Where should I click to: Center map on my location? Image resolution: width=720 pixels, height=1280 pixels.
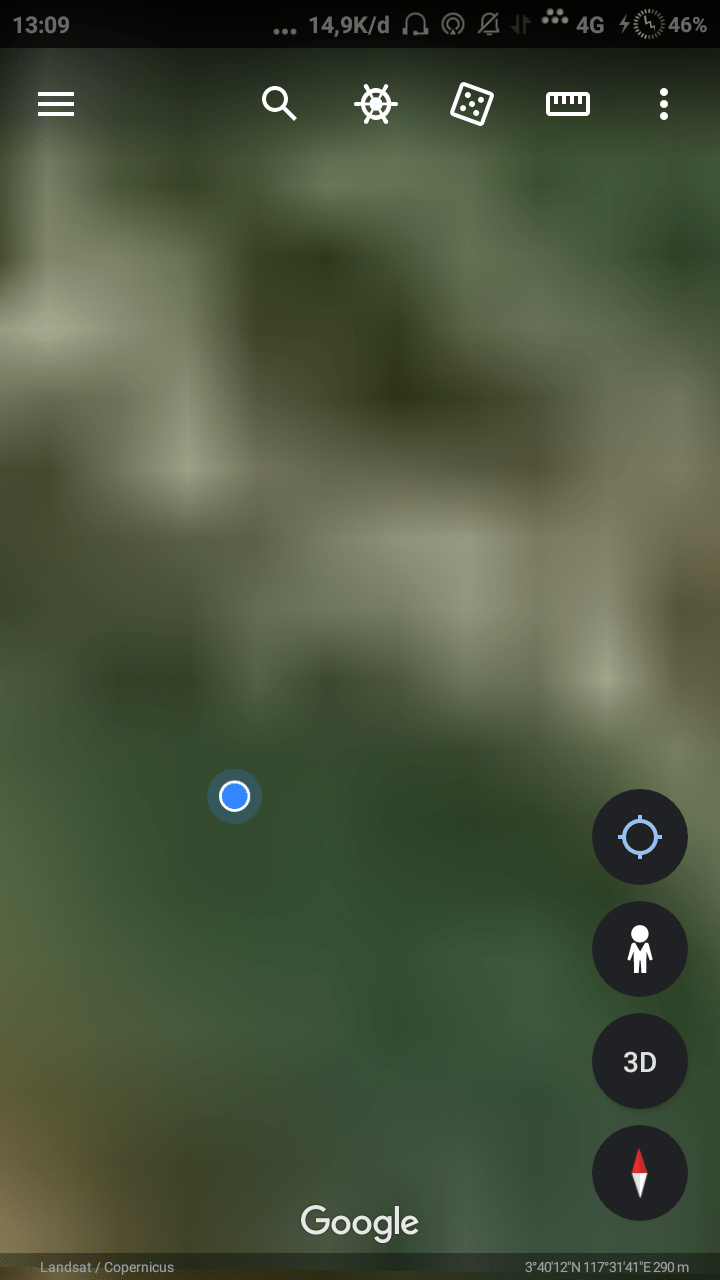click(x=640, y=837)
